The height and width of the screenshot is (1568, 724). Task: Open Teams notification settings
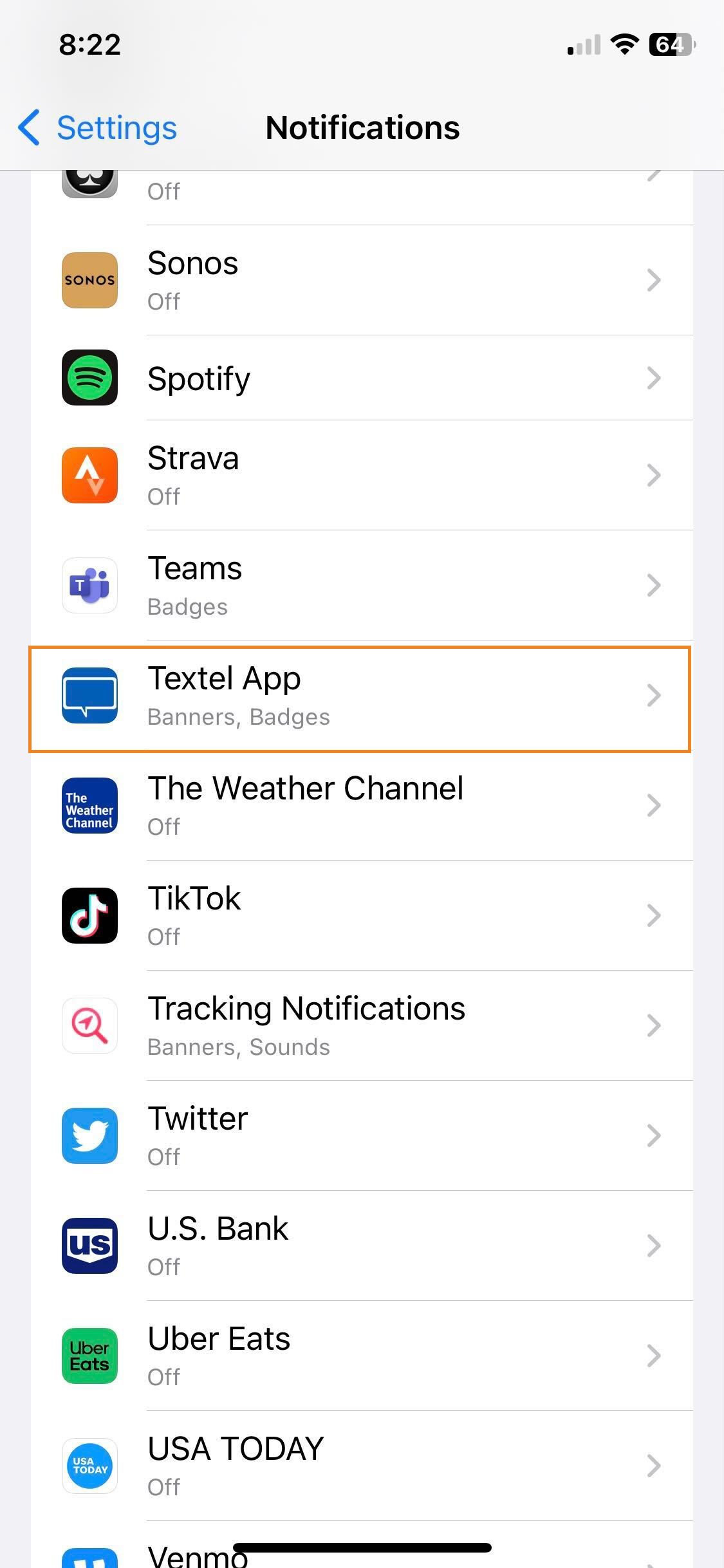(x=360, y=586)
